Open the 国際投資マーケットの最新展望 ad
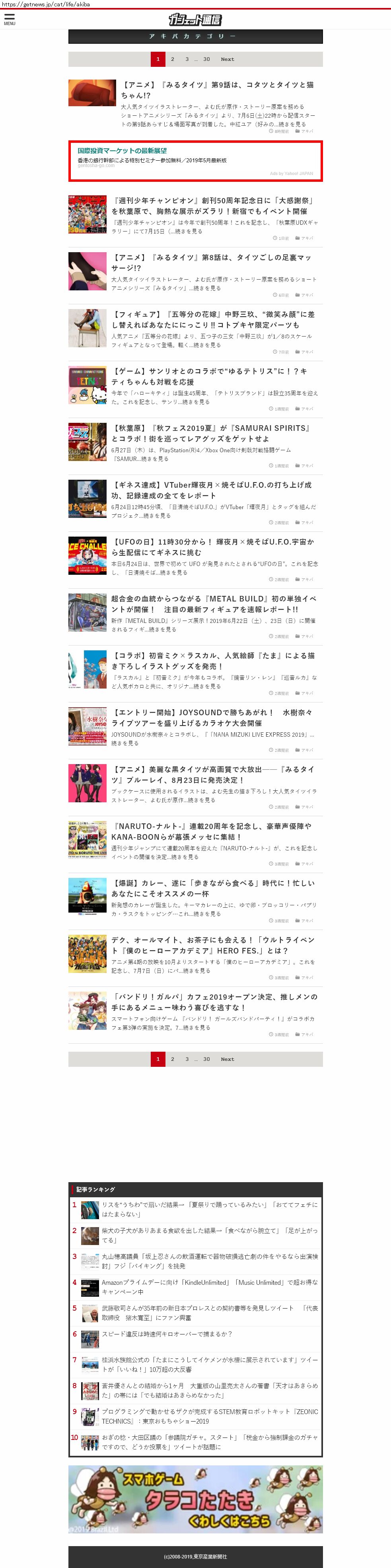Image resolution: width=391 pixels, height=1568 pixels. [x=123, y=150]
